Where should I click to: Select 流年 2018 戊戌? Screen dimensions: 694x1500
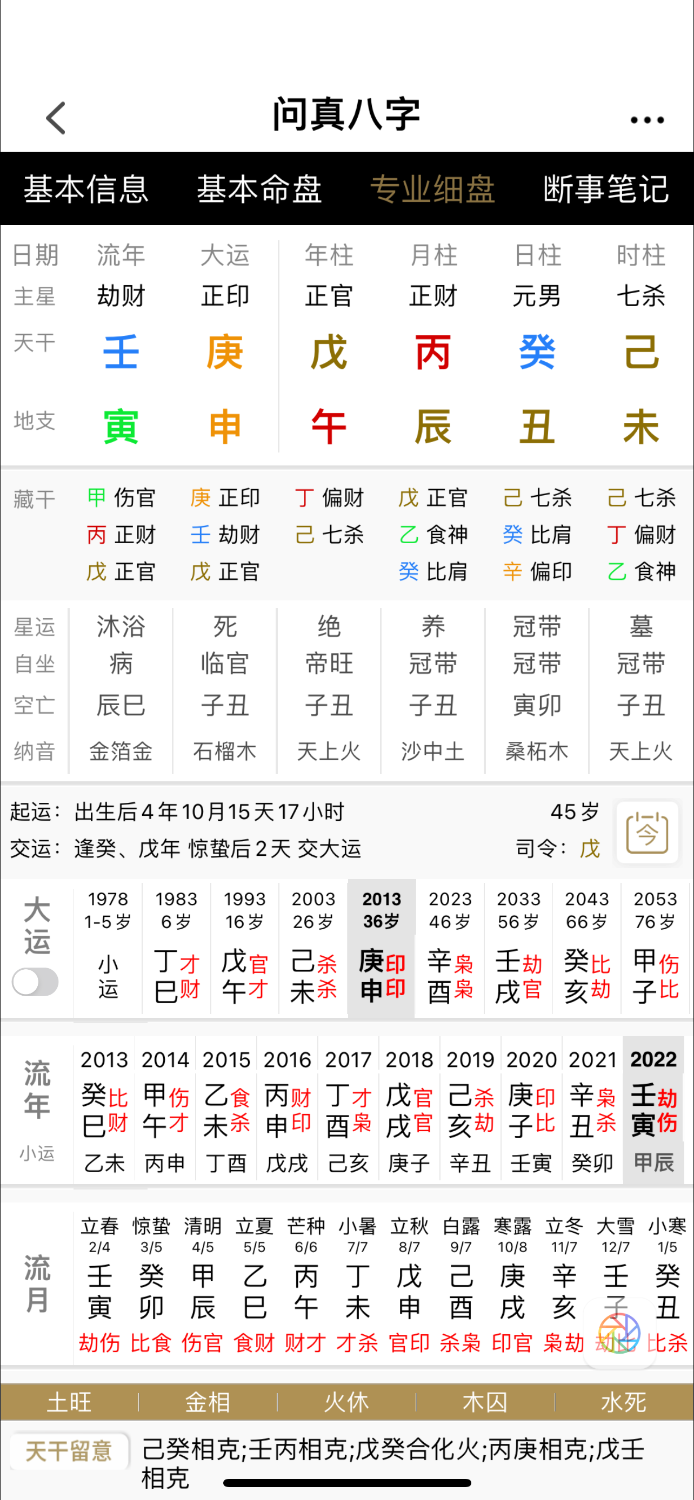tap(409, 1110)
